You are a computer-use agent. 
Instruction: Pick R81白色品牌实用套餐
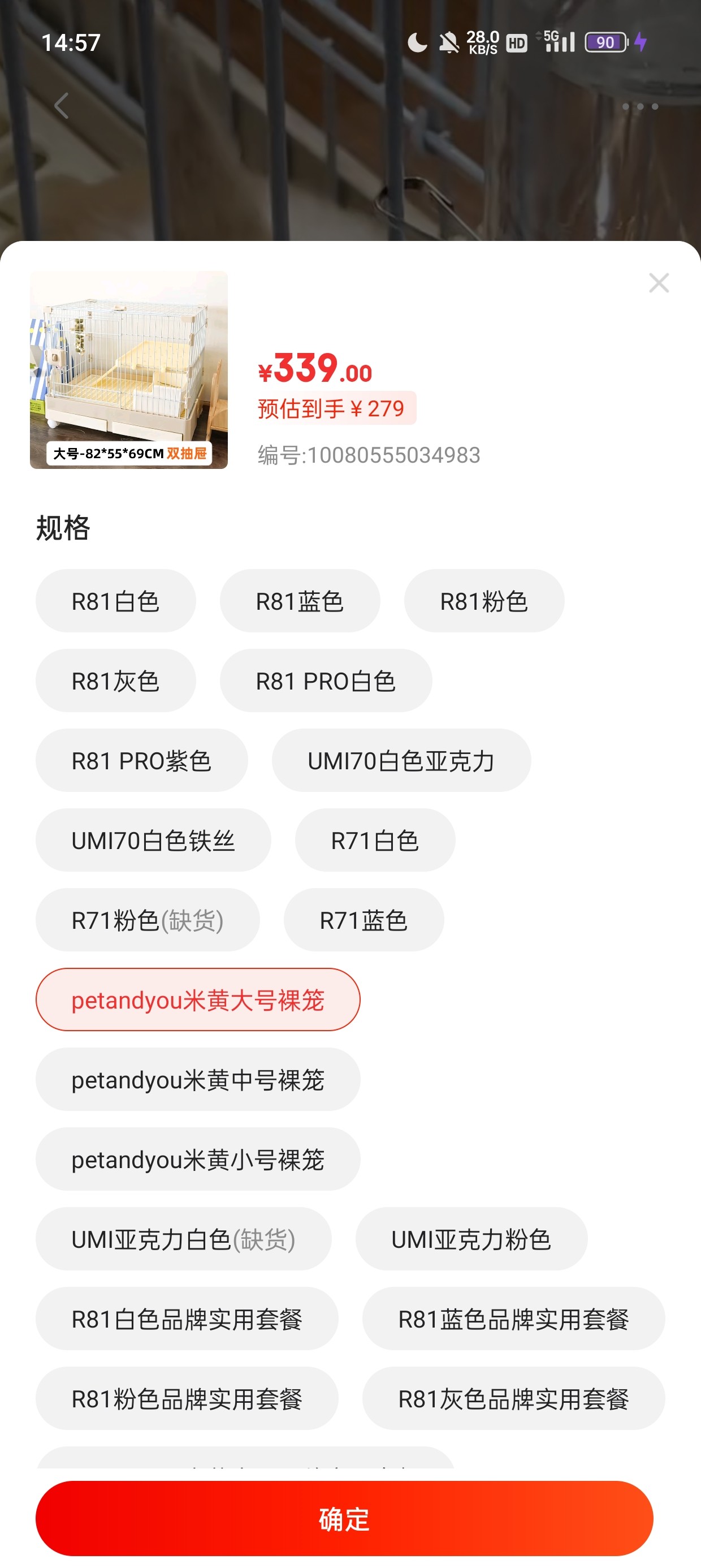(187, 1319)
